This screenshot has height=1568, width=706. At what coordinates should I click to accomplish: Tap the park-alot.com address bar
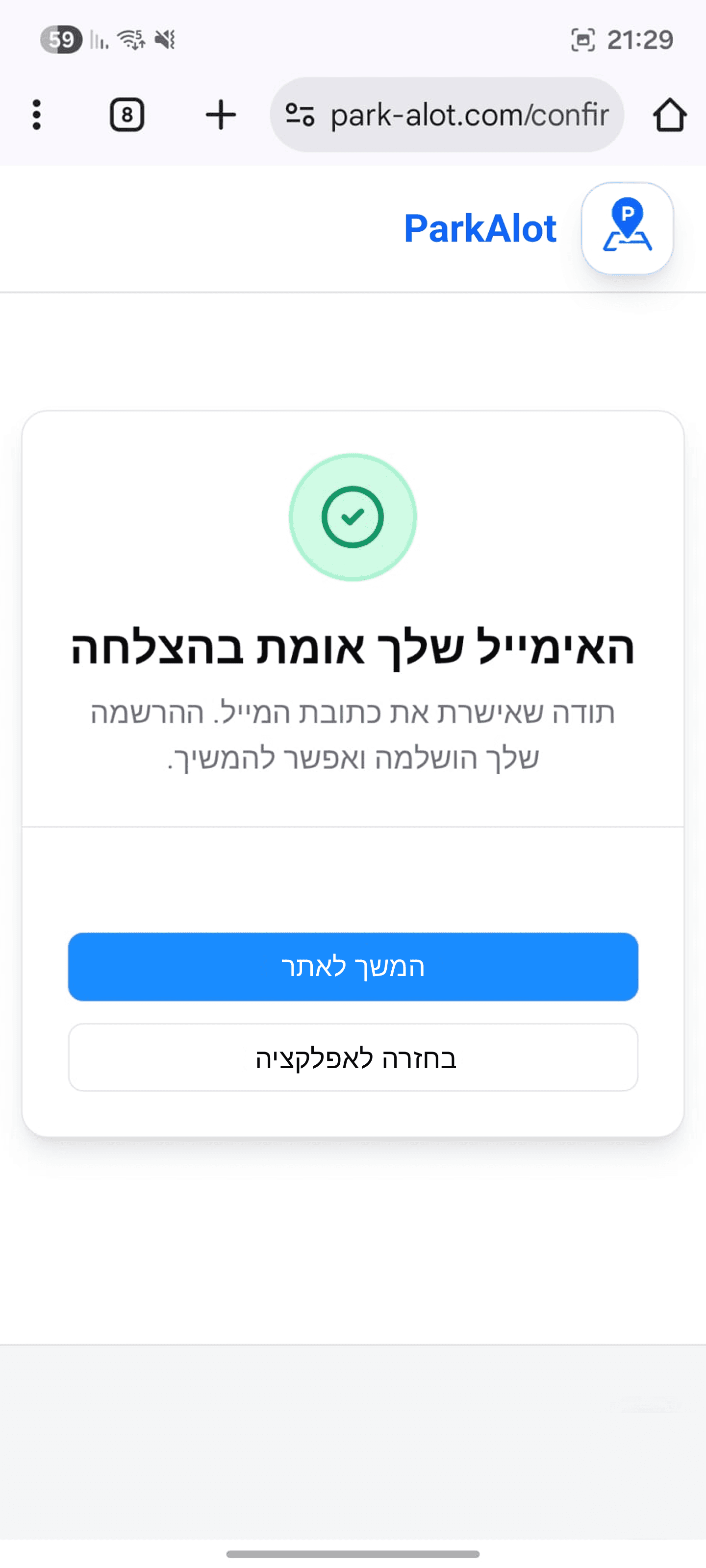469,114
